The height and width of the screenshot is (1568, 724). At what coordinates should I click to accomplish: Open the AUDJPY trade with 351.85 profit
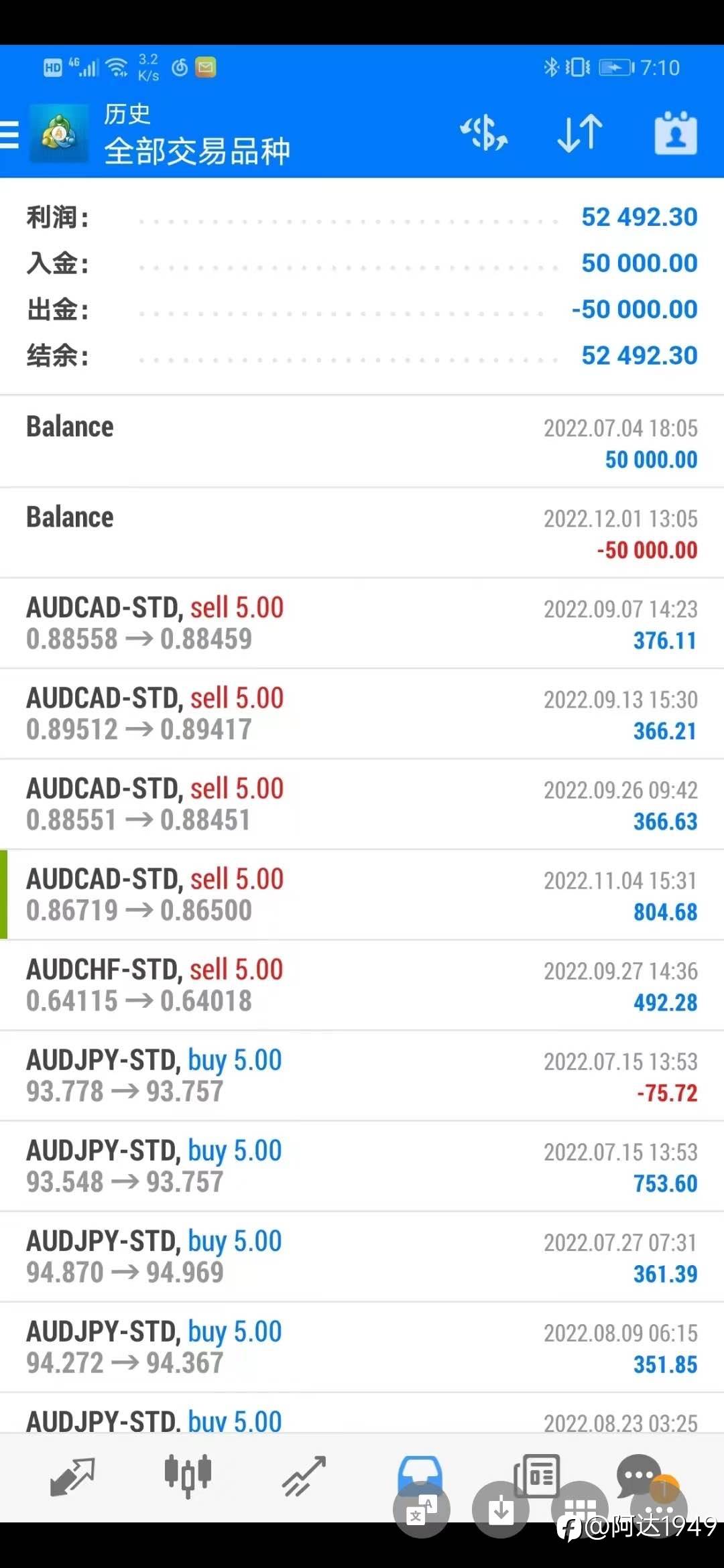[x=362, y=1347]
